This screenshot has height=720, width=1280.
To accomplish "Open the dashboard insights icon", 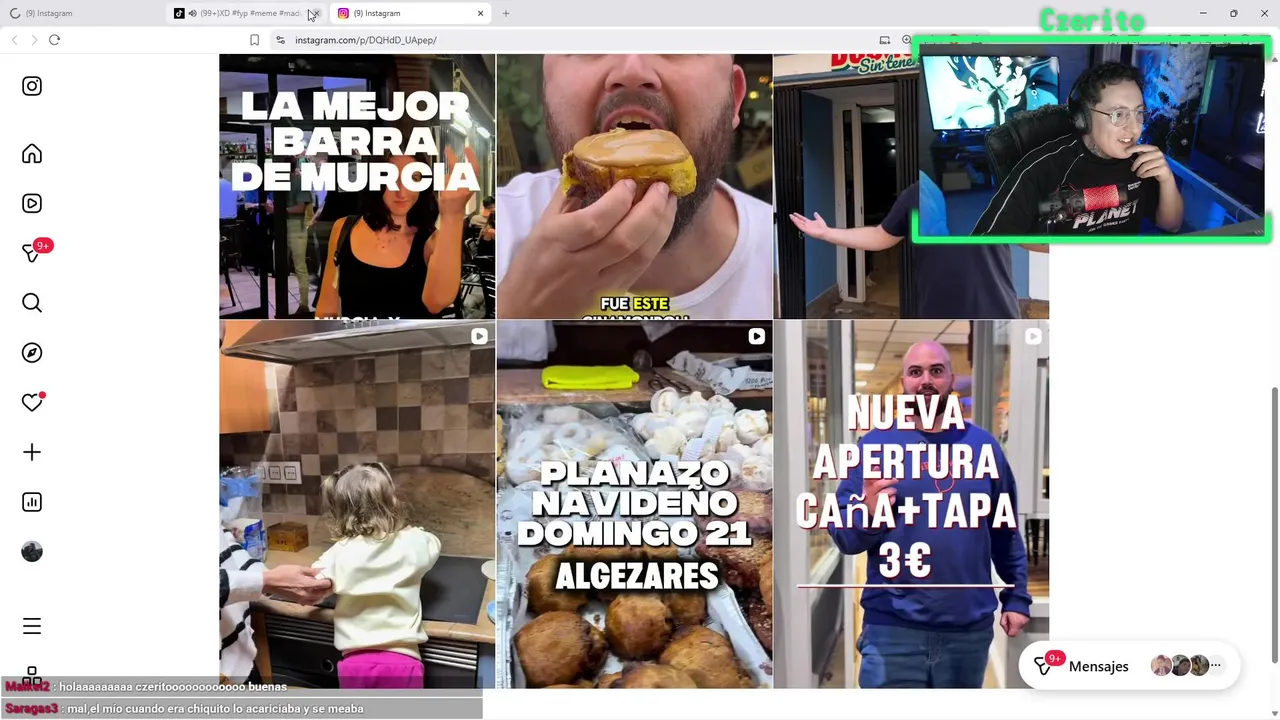I will (x=32, y=502).
